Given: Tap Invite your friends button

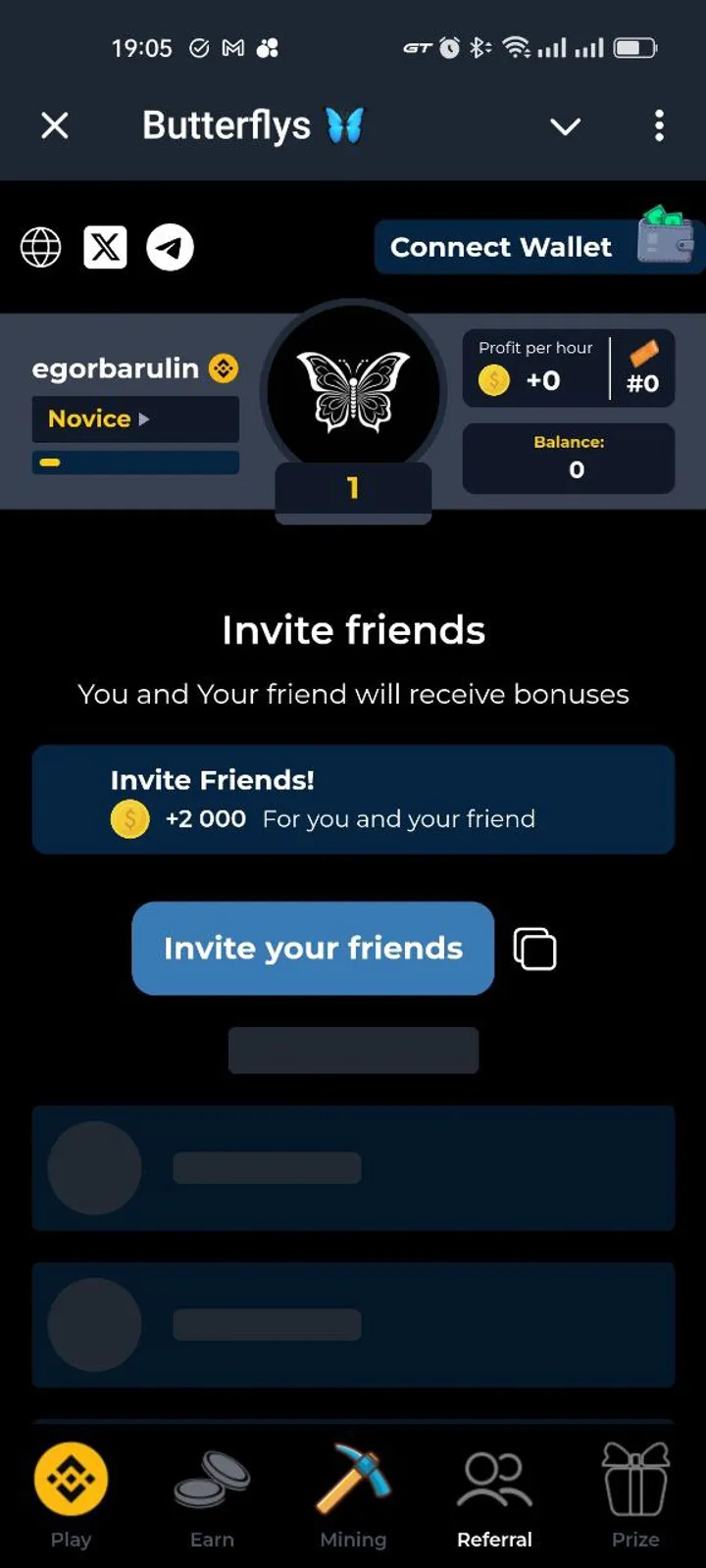Looking at the screenshot, I should pos(313,948).
